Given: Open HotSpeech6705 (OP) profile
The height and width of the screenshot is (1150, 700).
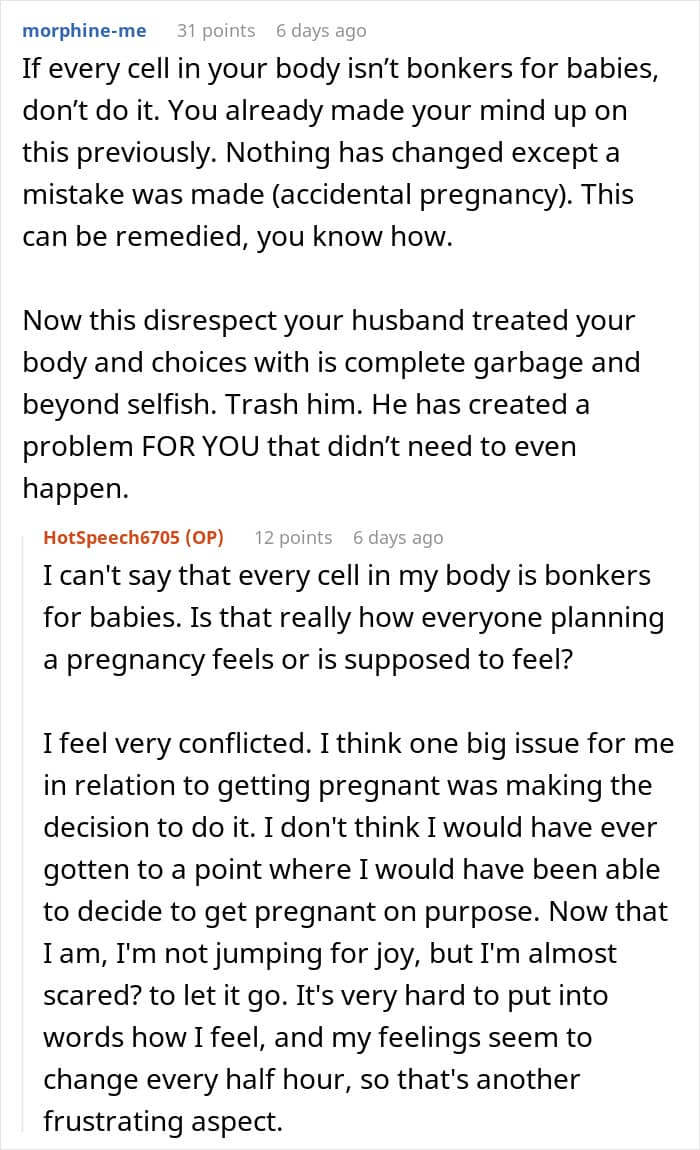Looking at the screenshot, I should click(x=134, y=538).
